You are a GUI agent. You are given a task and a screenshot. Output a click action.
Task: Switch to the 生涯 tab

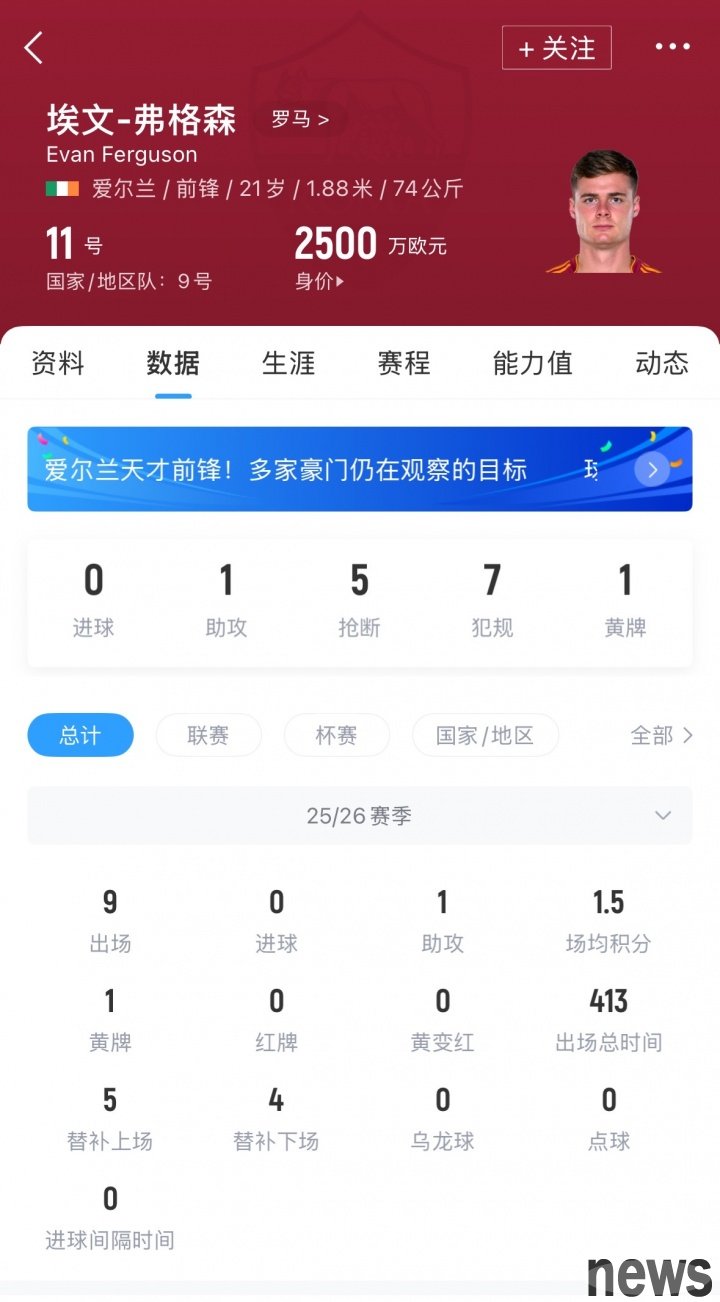click(288, 363)
